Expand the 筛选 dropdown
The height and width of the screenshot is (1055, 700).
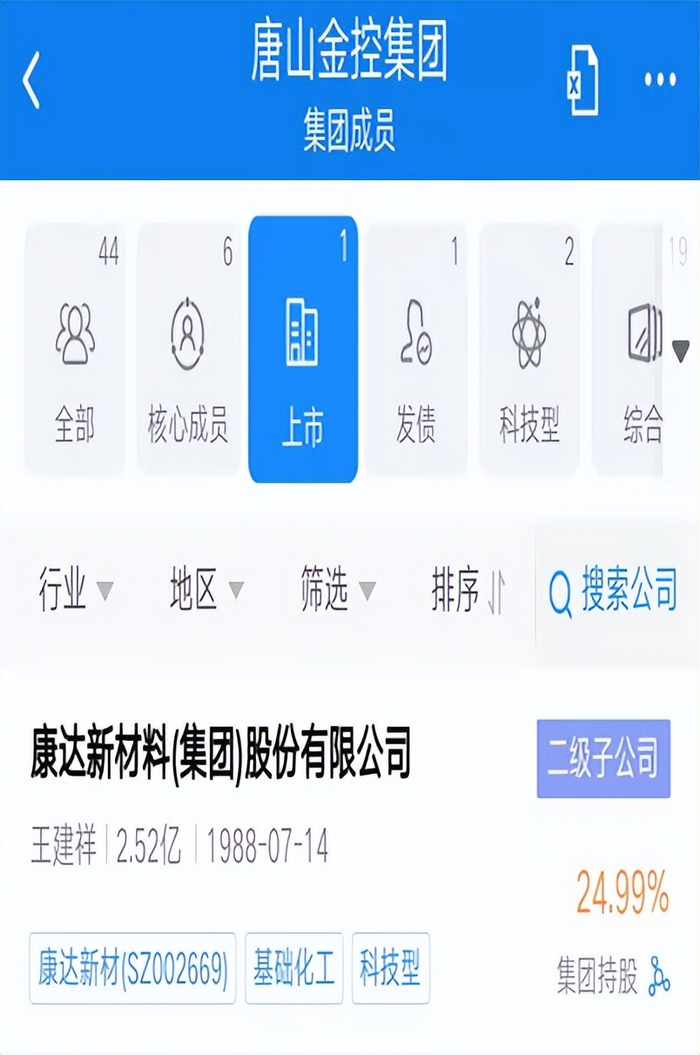[x=337, y=589]
